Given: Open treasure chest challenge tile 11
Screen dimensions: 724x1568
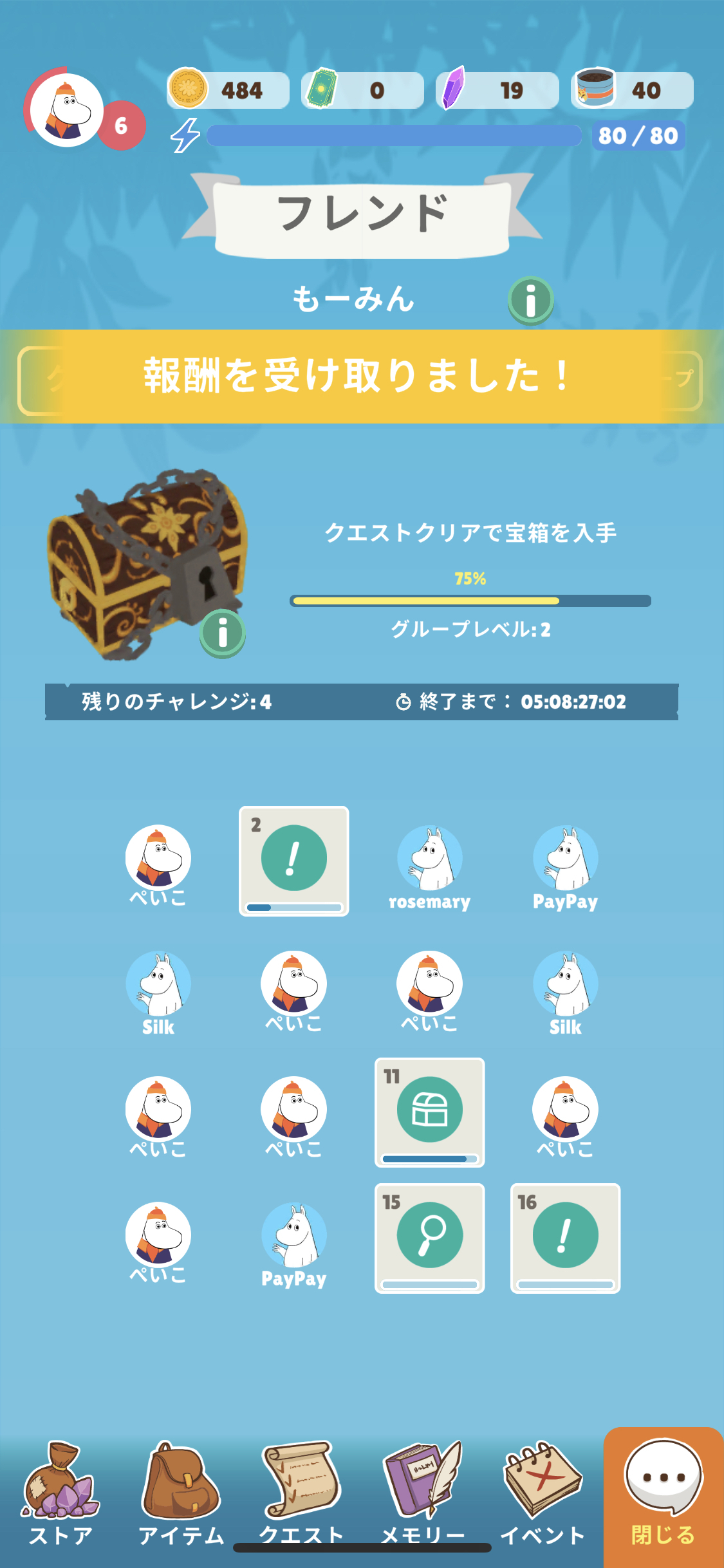Looking at the screenshot, I should coord(430,1112).
